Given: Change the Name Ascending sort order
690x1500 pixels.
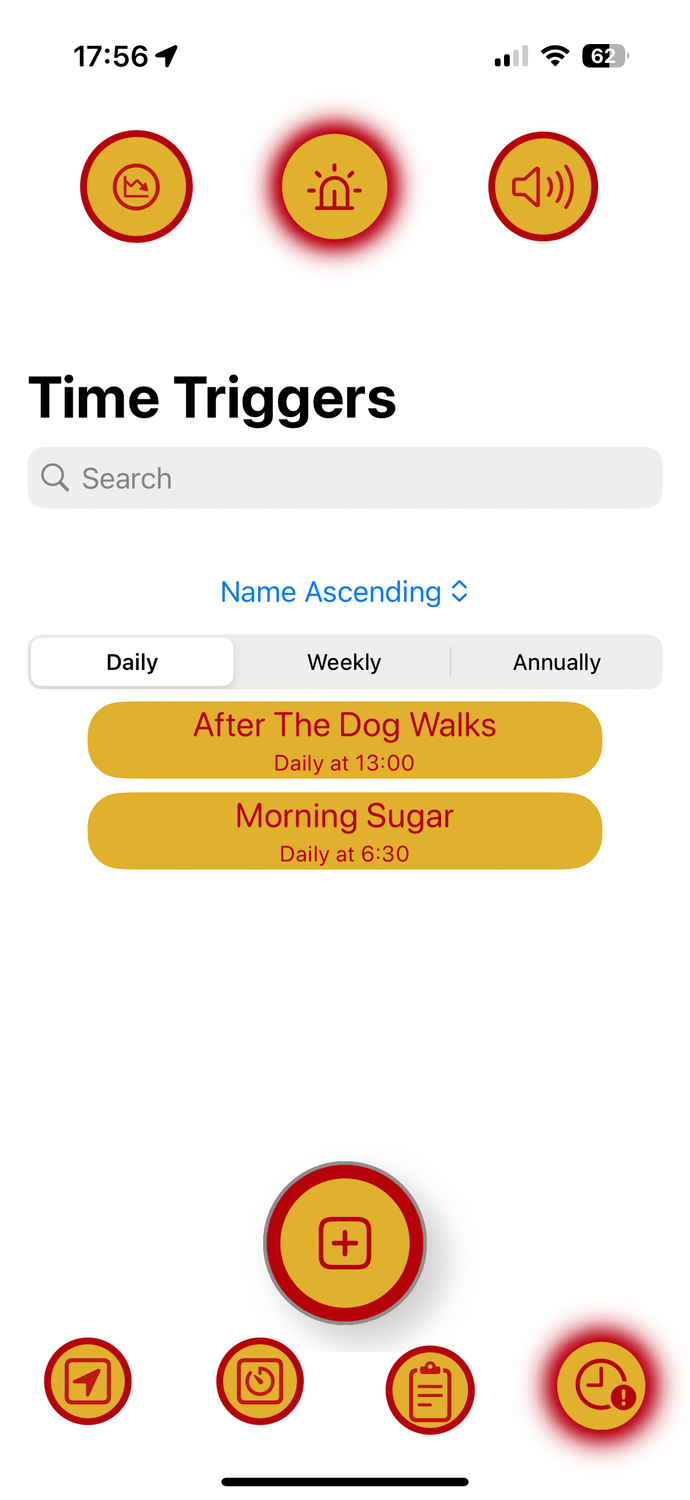Looking at the screenshot, I should 344,592.
